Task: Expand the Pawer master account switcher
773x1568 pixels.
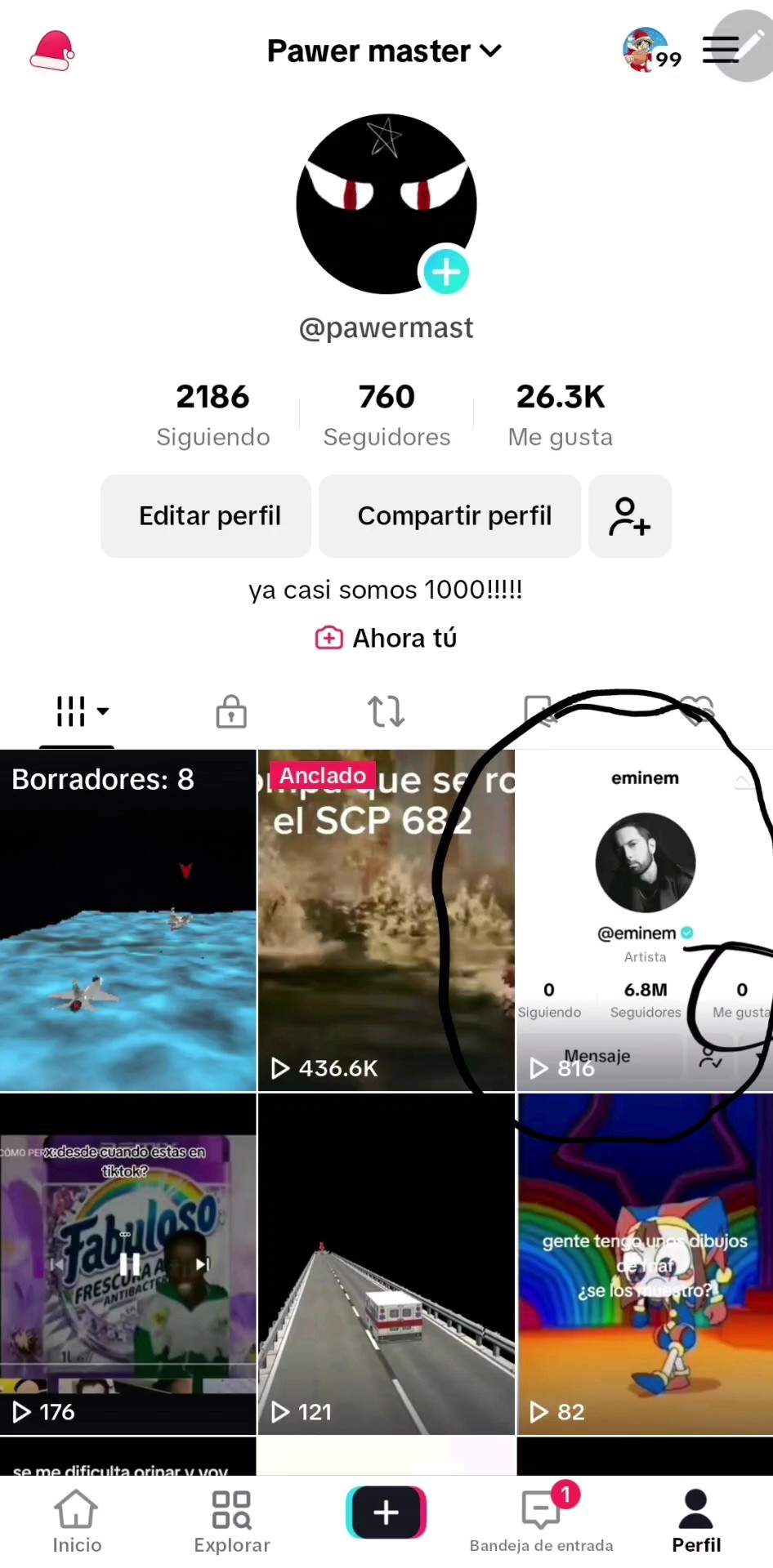Action: pos(384,51)
